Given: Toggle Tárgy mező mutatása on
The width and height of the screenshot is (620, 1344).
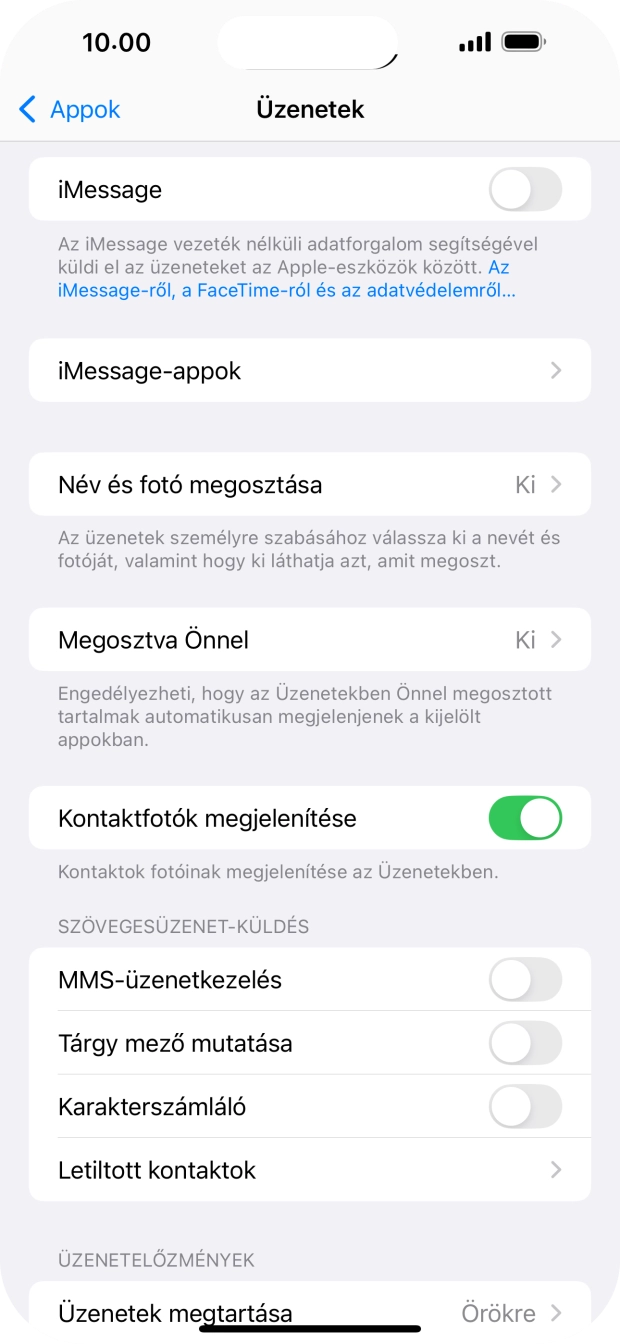Looking at the screenshot, I should [x=525, y=1044].
